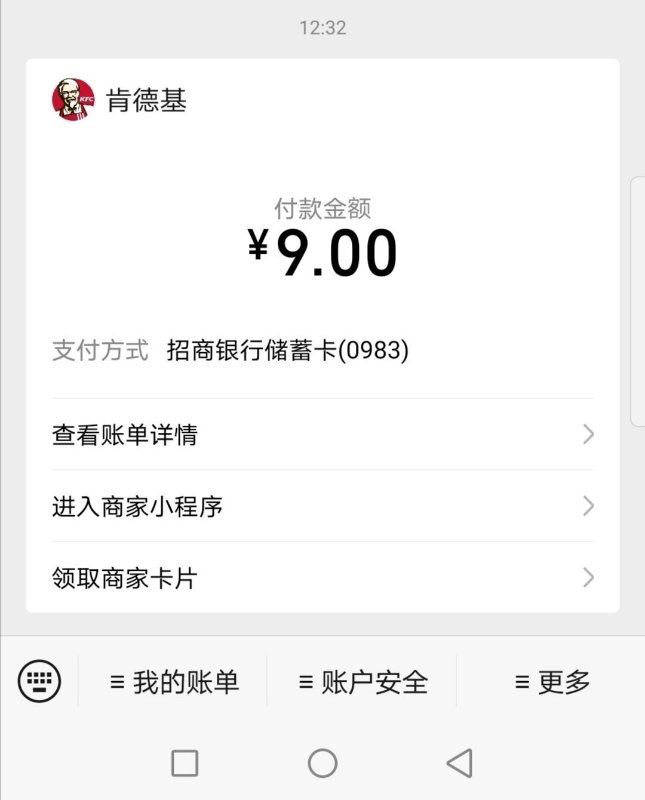The image size is (645, 800).
Task: Select 领取商家卡片 row
Action: [322, 578]
